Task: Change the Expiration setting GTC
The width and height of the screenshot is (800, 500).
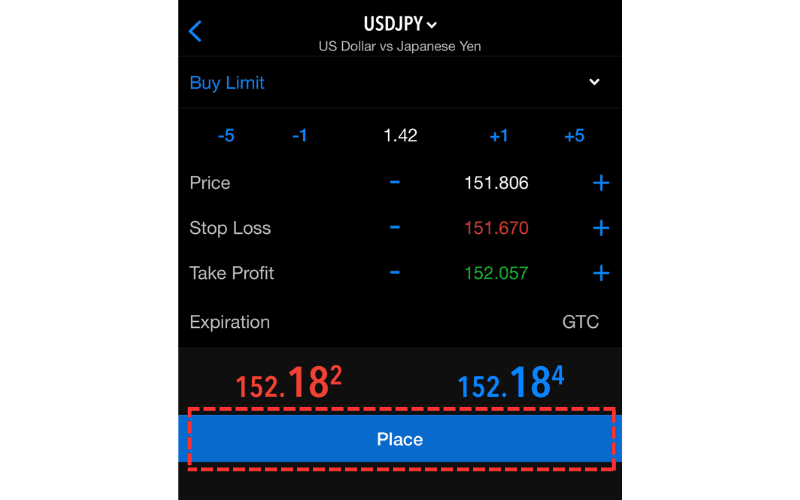Action: pos(580,322)
